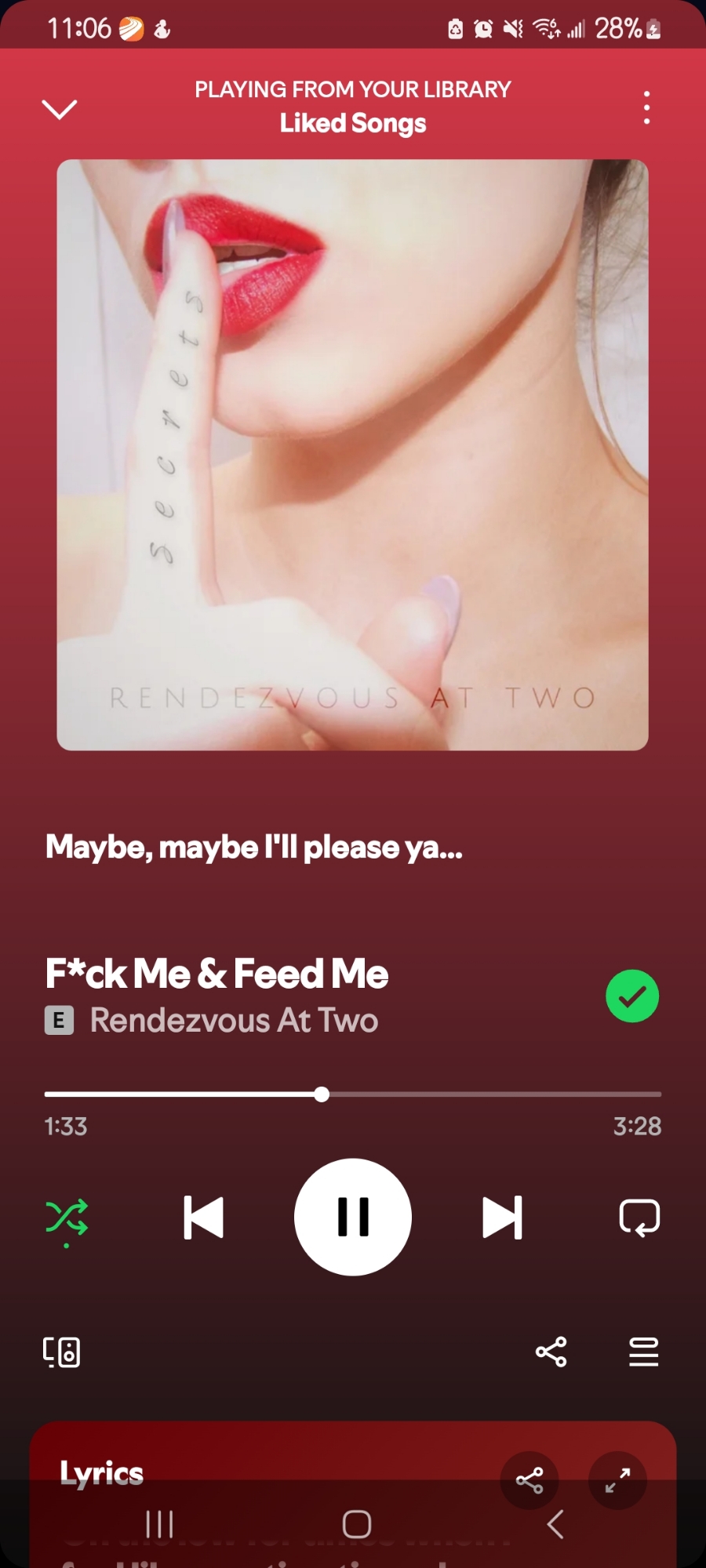Screen dimensions: 706x1568
Task: Open recent apps from the navigation bar
Action: pos(159,1525)
